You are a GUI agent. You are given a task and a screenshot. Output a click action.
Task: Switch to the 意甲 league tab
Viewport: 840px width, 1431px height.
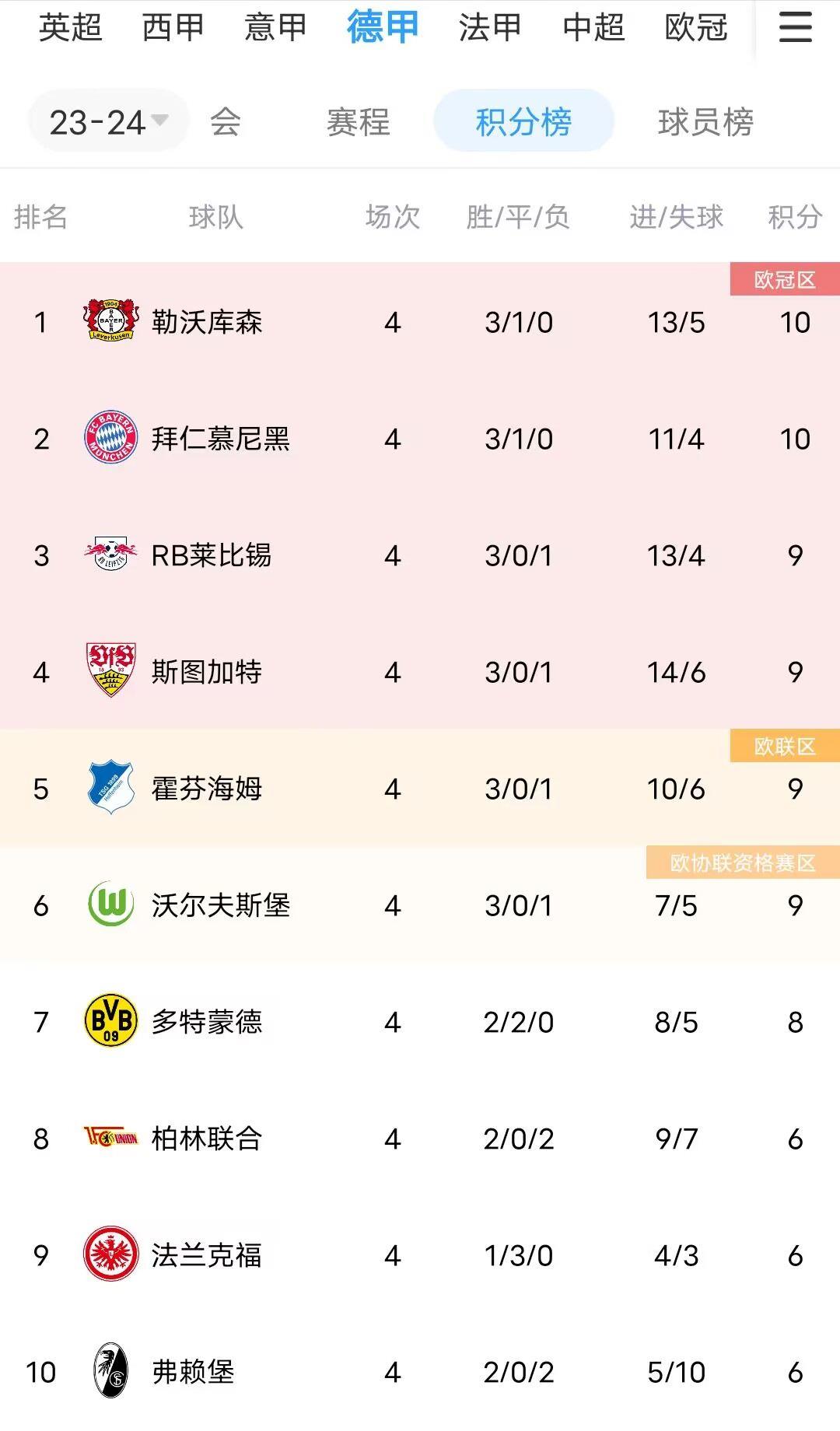(x=275, y=28)
